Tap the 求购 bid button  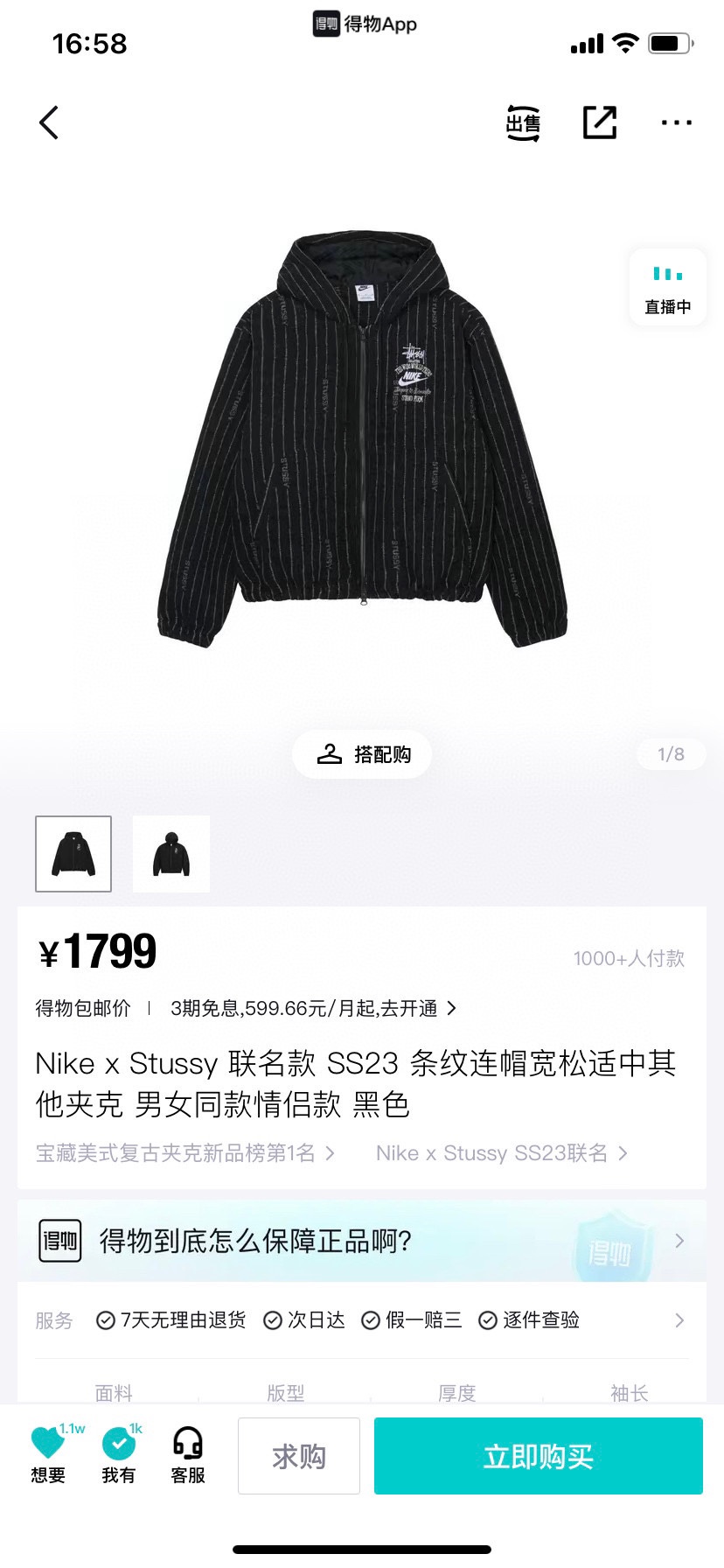point(299,1456)
